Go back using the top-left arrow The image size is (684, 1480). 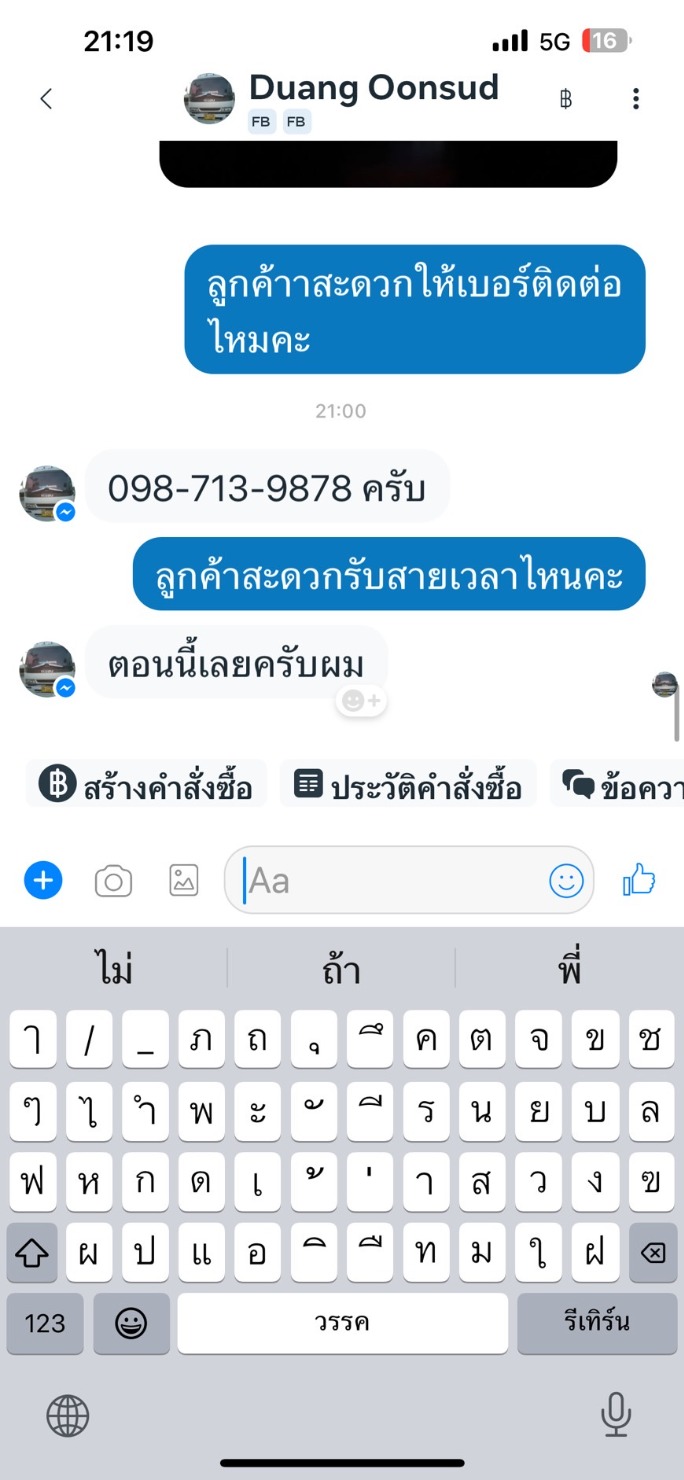click(46, 98)
